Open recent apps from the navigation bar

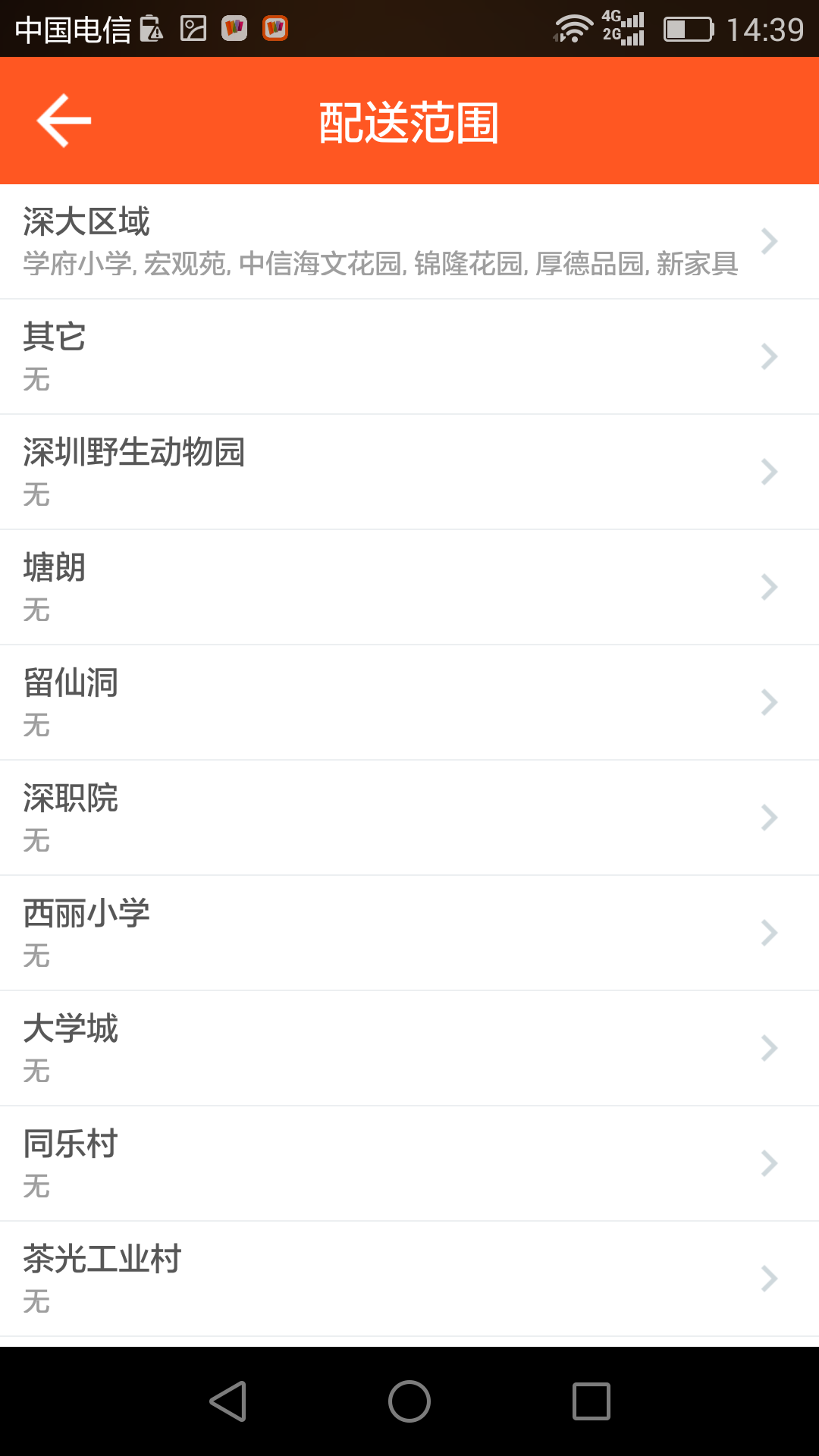point(591,1401)
